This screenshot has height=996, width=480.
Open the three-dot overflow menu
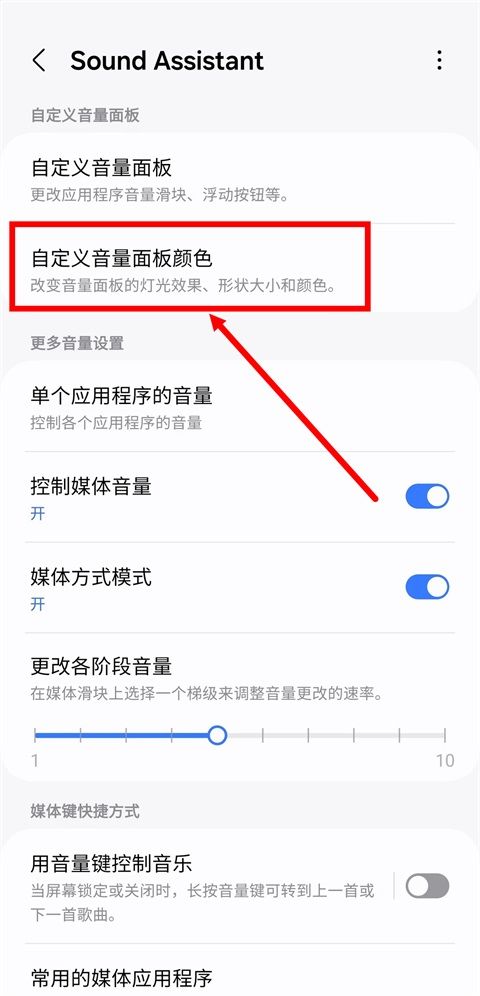coord(439,61)
